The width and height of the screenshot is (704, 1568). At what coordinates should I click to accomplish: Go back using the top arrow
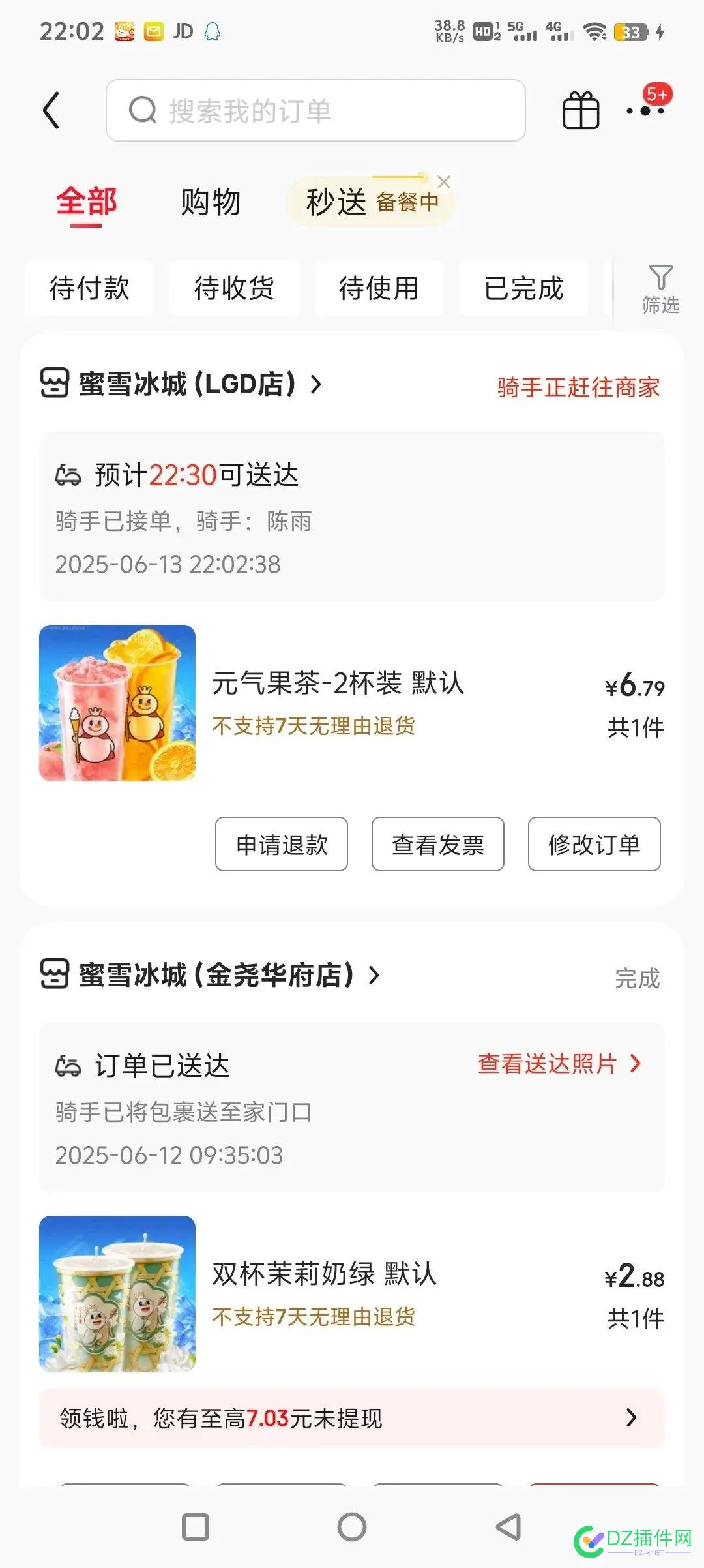pos(51,110)
